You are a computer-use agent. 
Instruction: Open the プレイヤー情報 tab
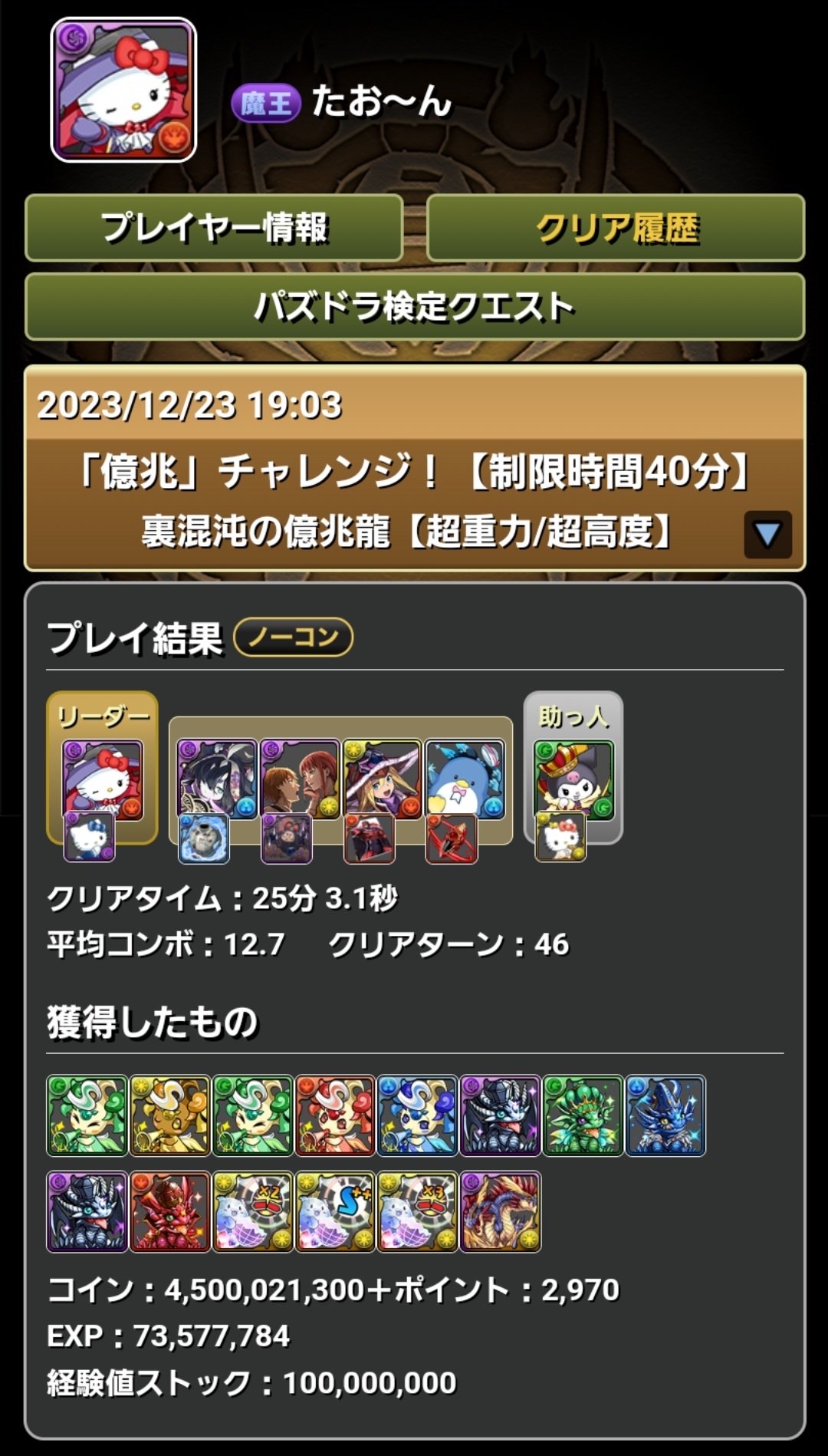click(x=214, y=228)
